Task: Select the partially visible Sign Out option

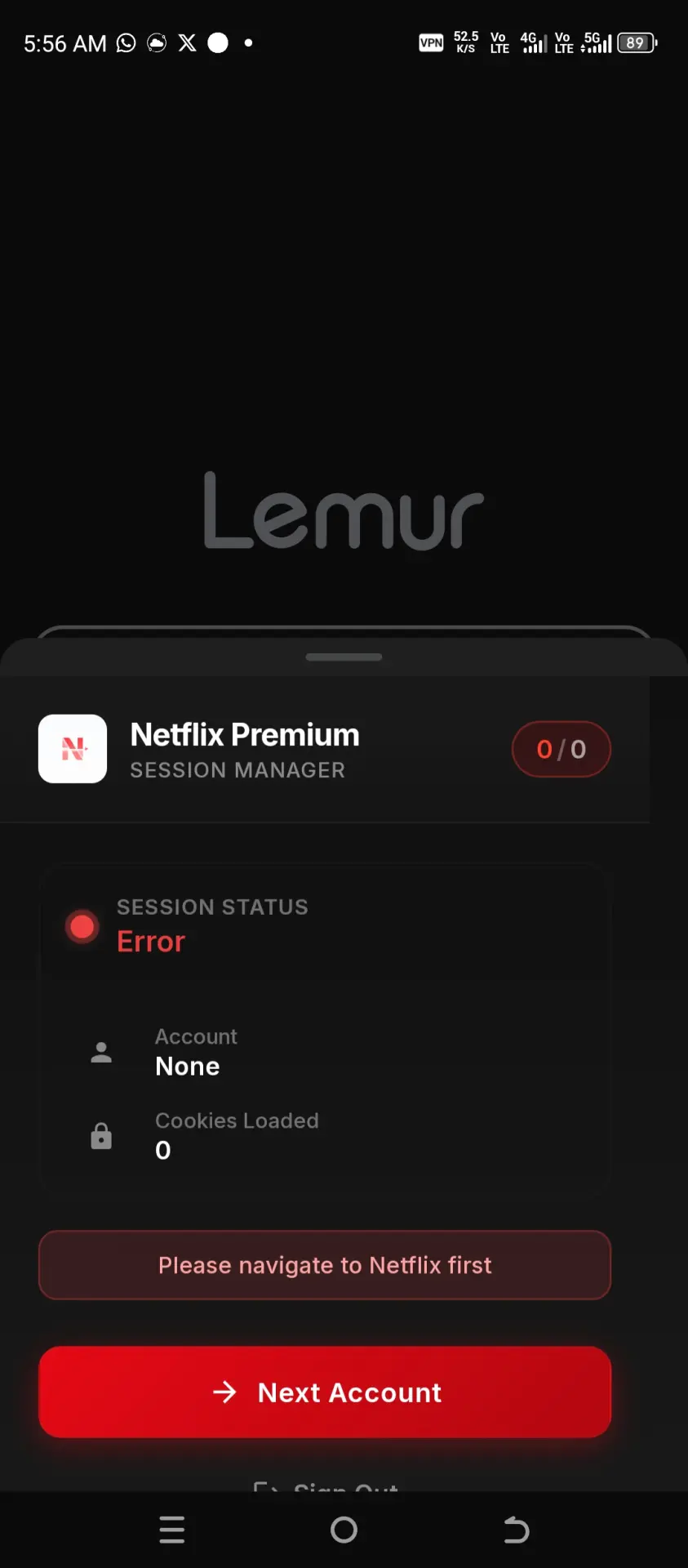Action: coord(326,1486)
